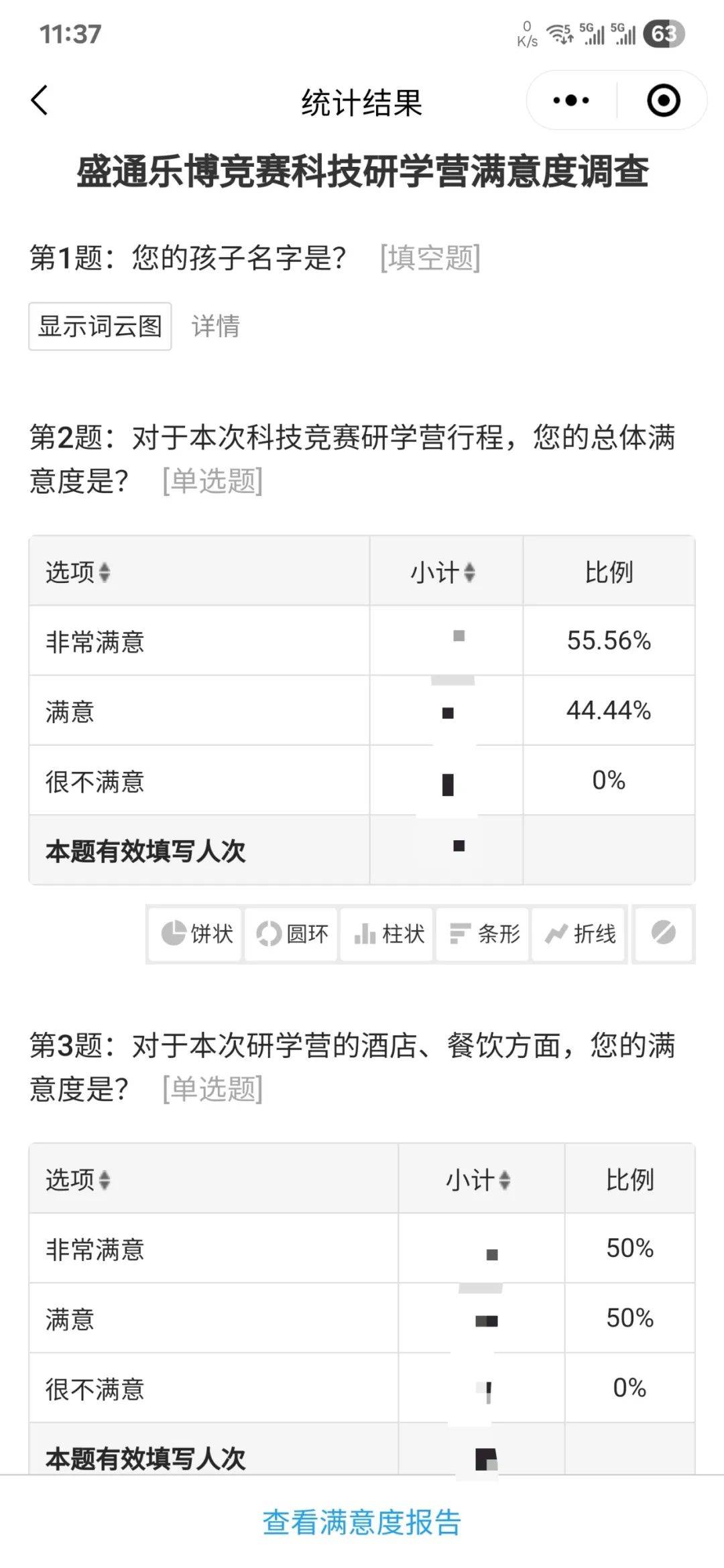Image resolution: width=724 pixels, height=1568 pixels.
Task: Sort question 3 table by 小计
Action: point(479,1180)
